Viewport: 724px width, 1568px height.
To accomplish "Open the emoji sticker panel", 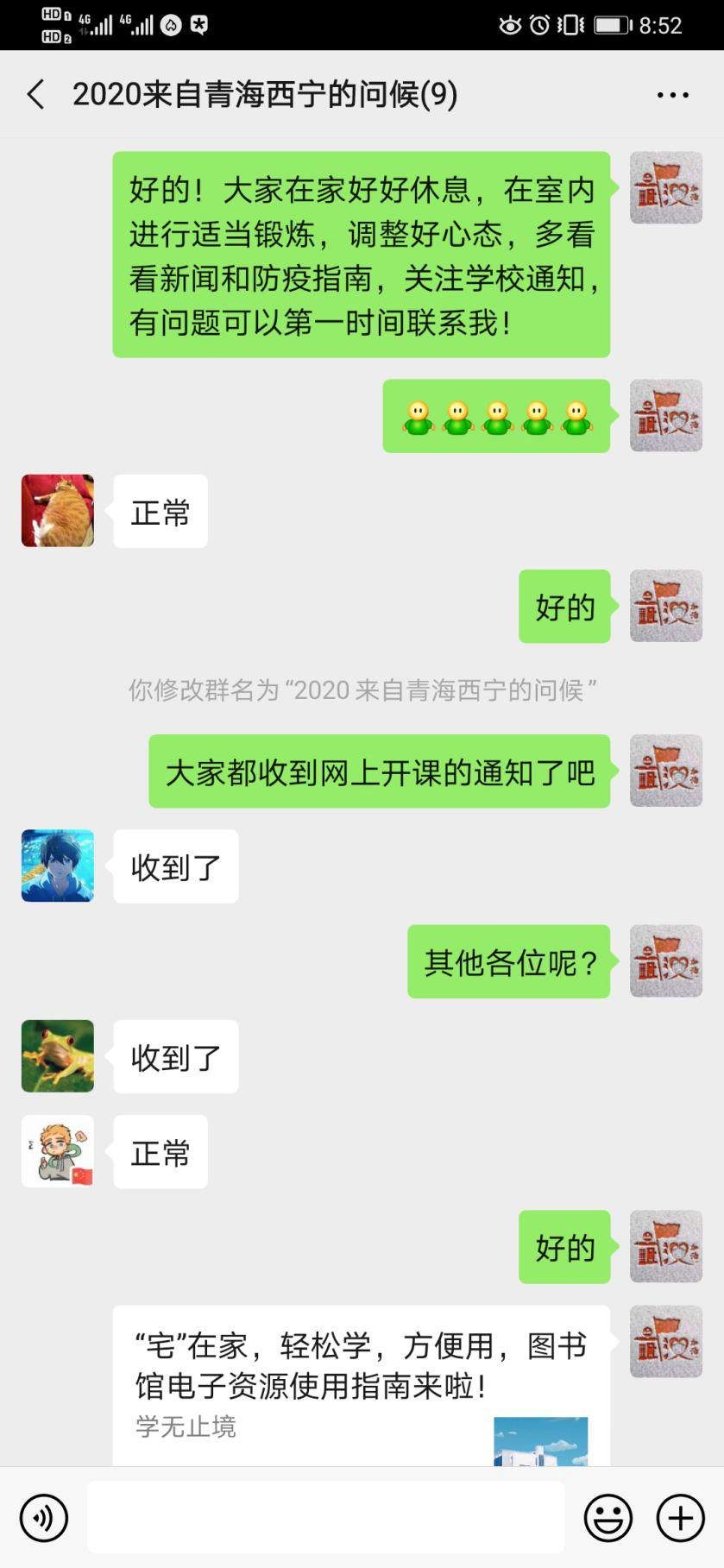I will coord(608,1518).
